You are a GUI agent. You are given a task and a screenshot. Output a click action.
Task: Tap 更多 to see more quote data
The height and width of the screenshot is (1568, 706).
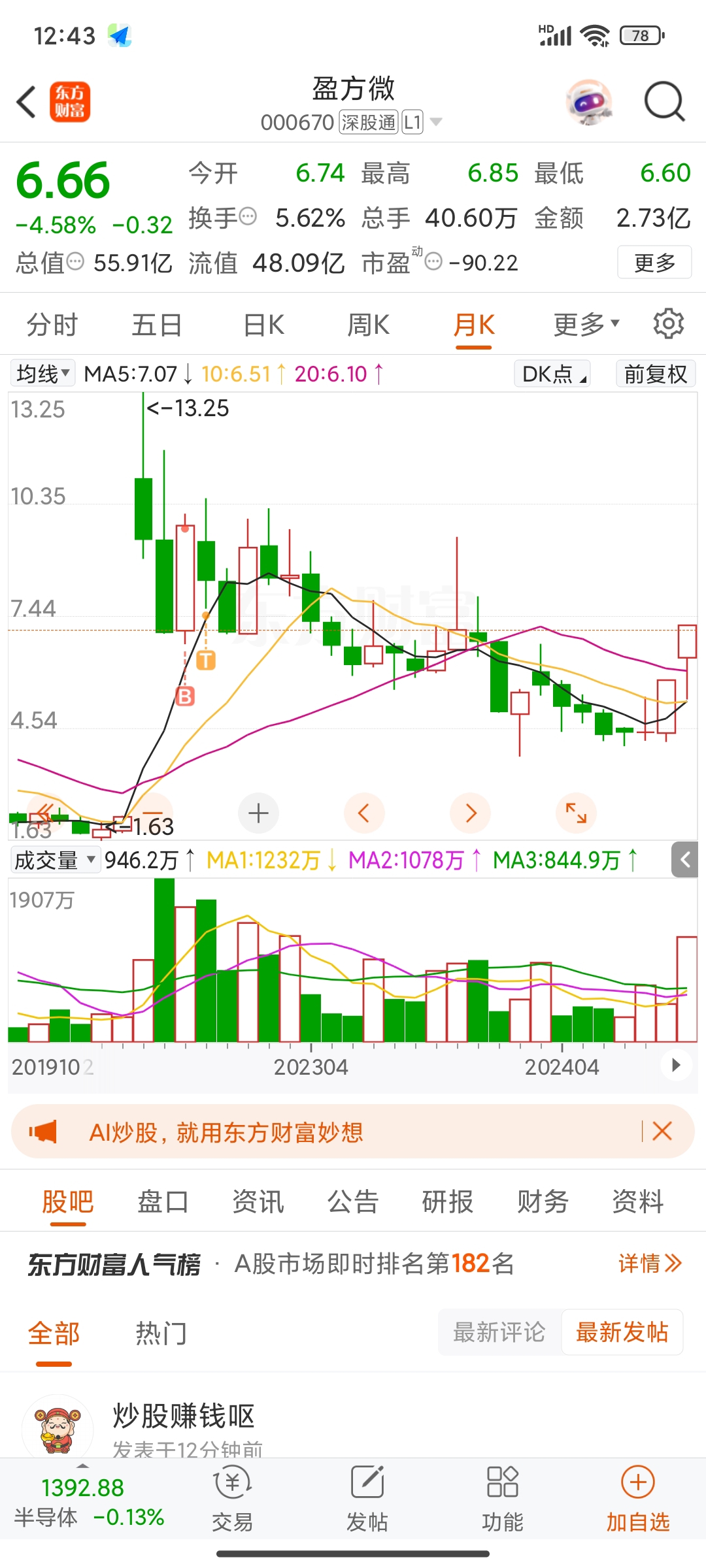(x=654, y=263)
